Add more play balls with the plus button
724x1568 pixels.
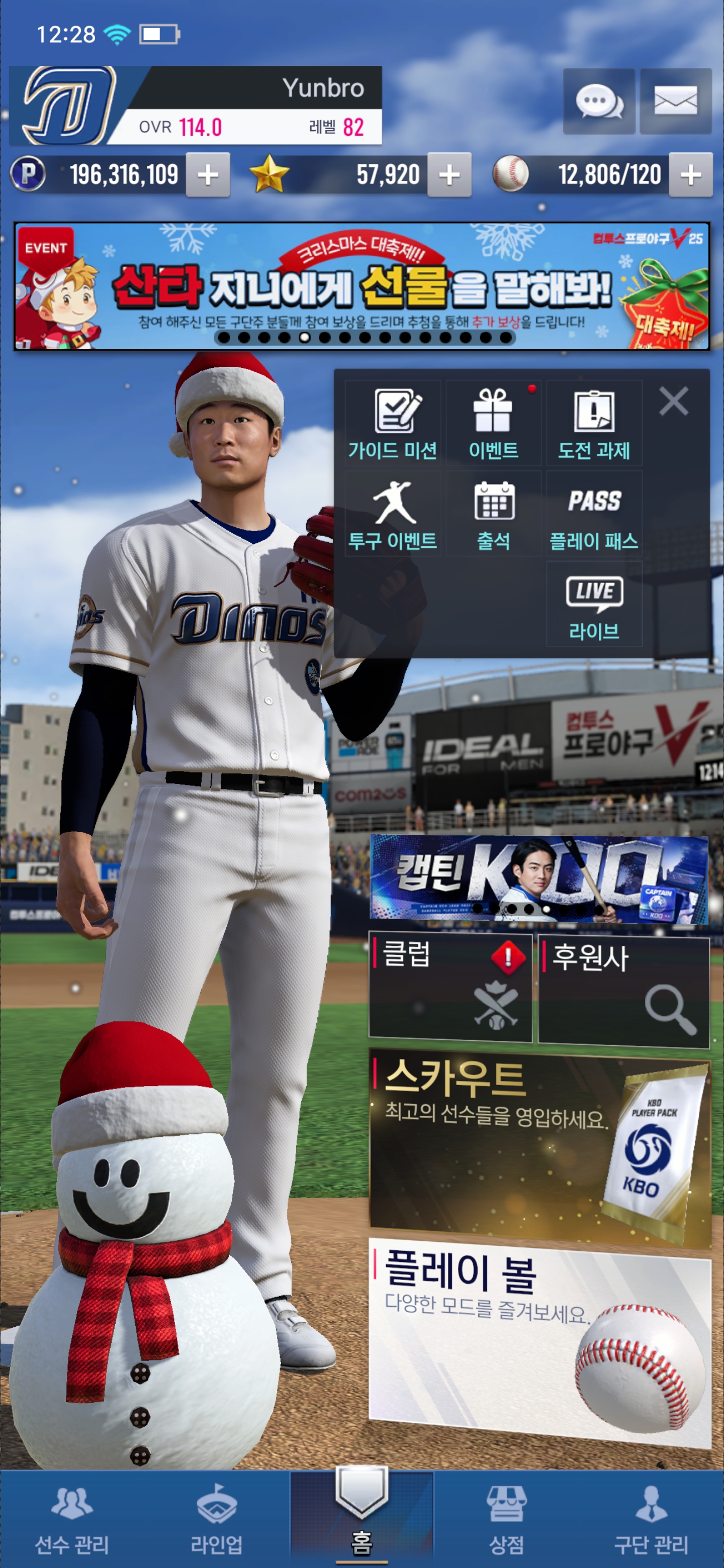tap(690, 175)
